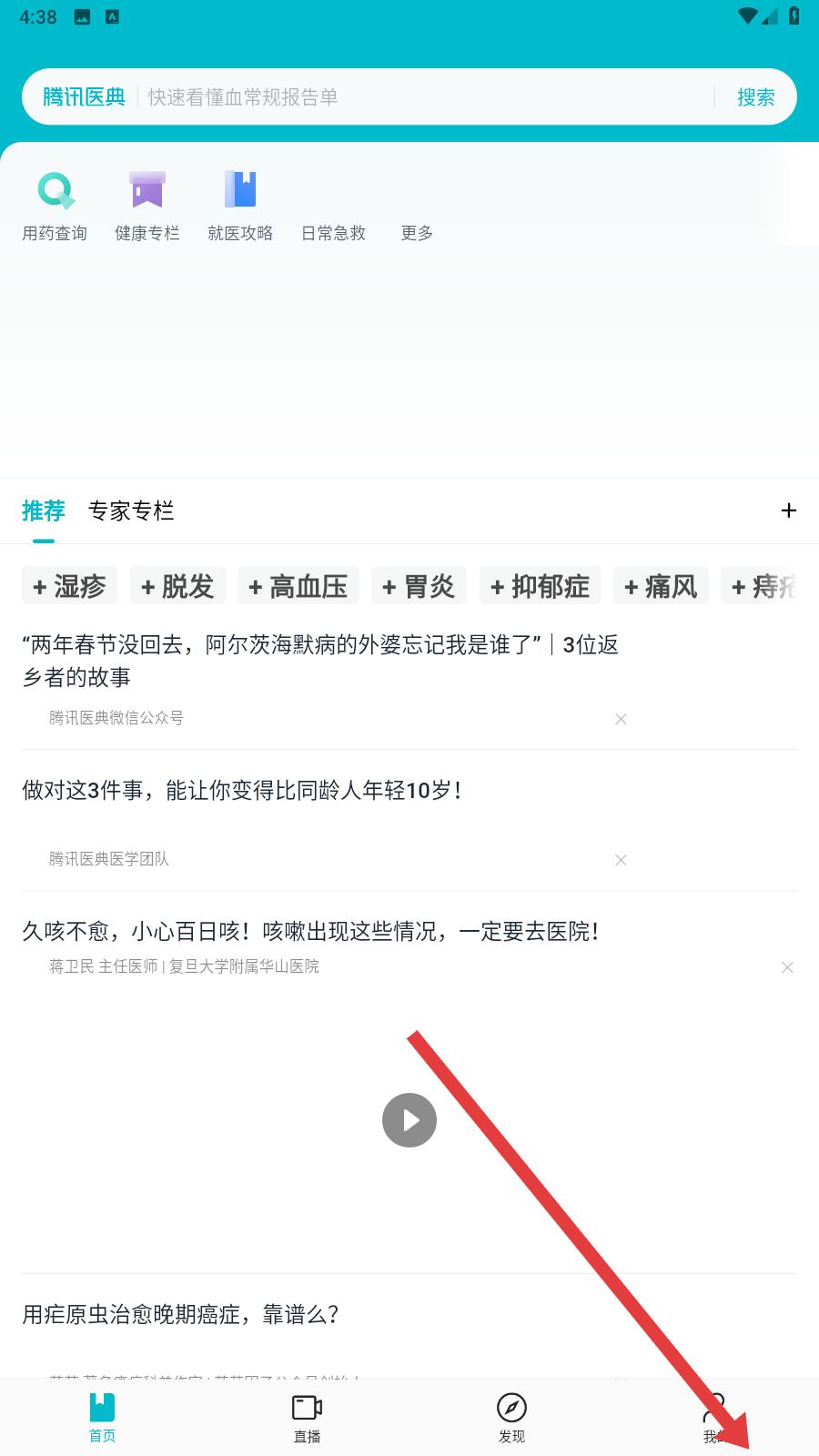Viewport: 819px width, 1456px height.
Task: Select the 湿疹 topic chip
Action: pos(70,586)
